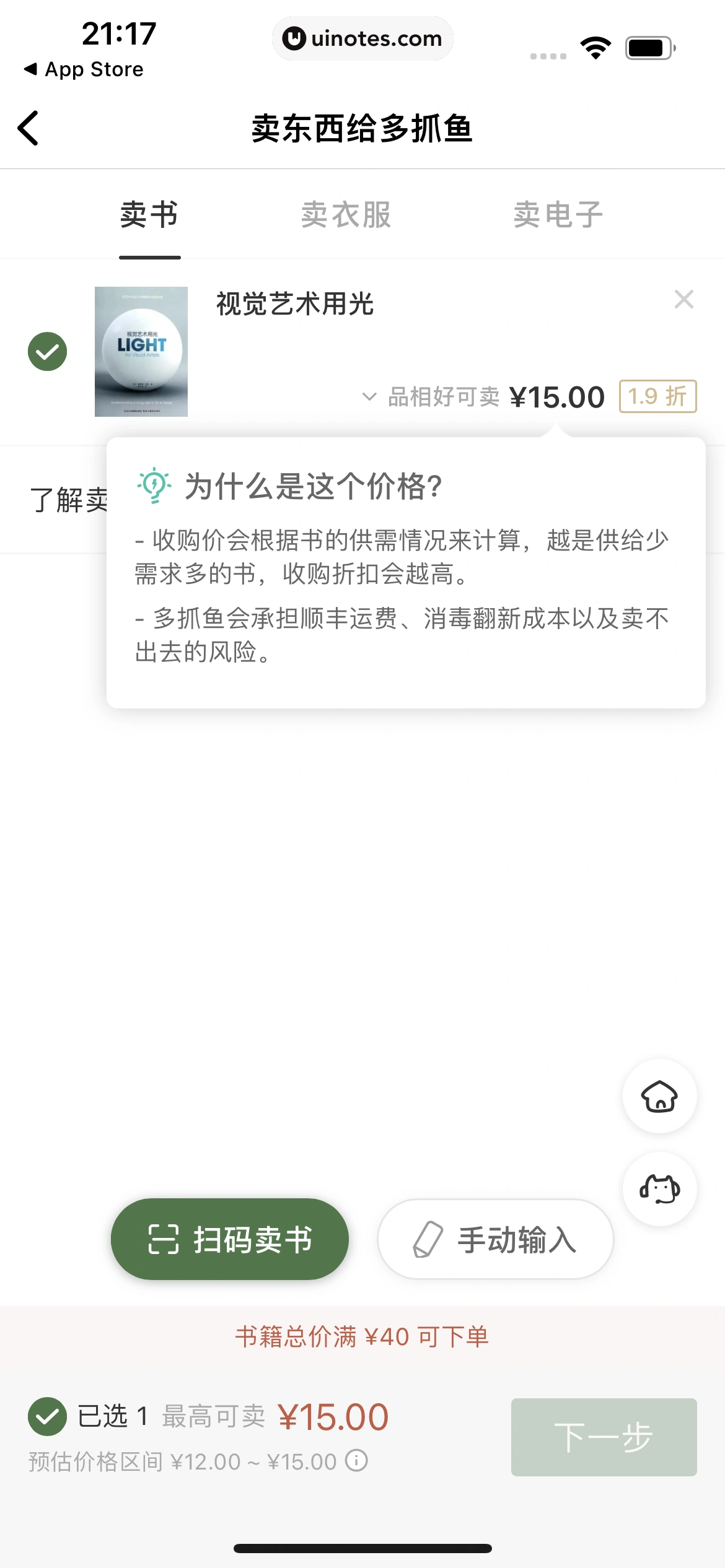Select the scan barcode icon to sell books
The height and width of the screenshot is (1568, 725).
162,1239
